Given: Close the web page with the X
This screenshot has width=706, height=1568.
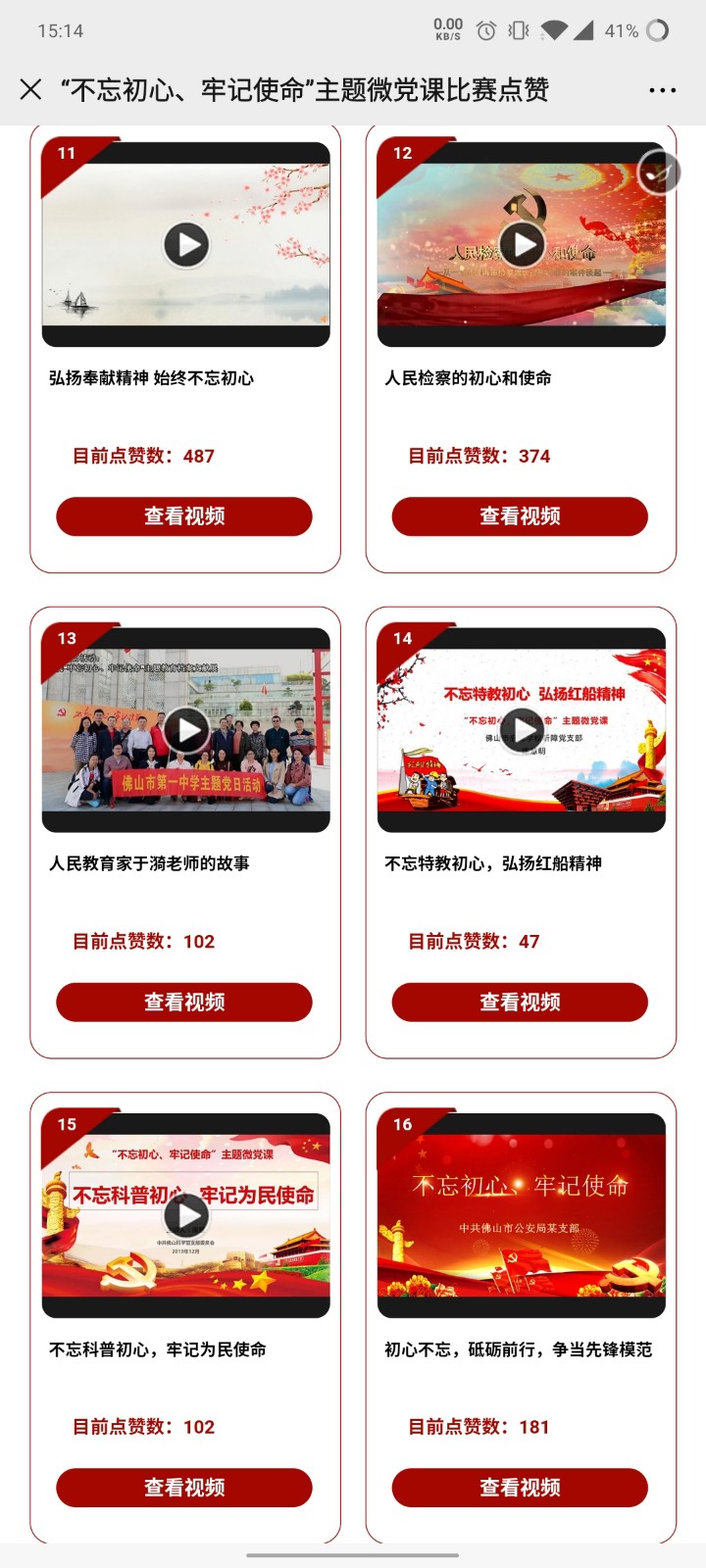Looking at the screenshot, I should [x=30, y=90].
